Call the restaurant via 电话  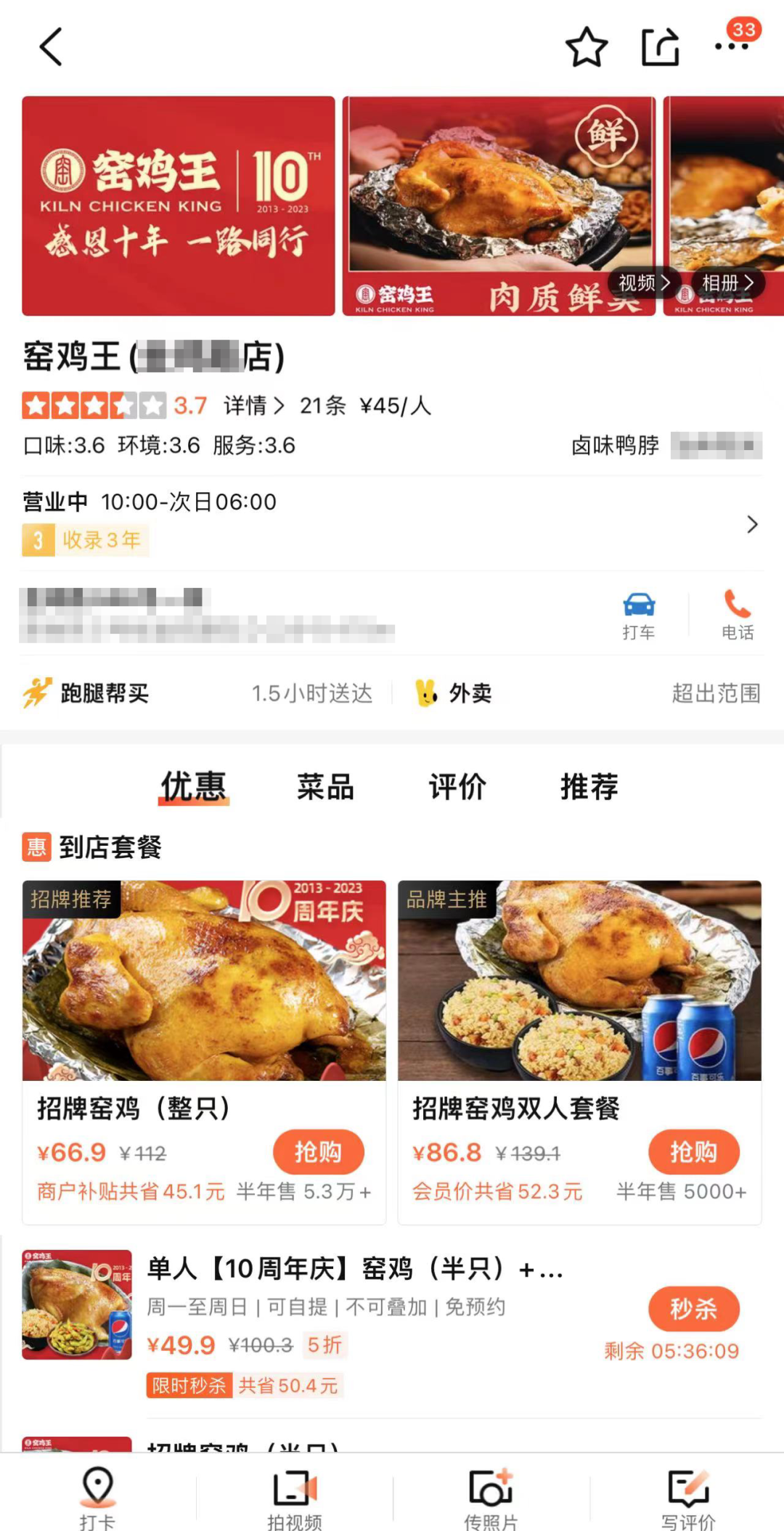tap(738, 616)
